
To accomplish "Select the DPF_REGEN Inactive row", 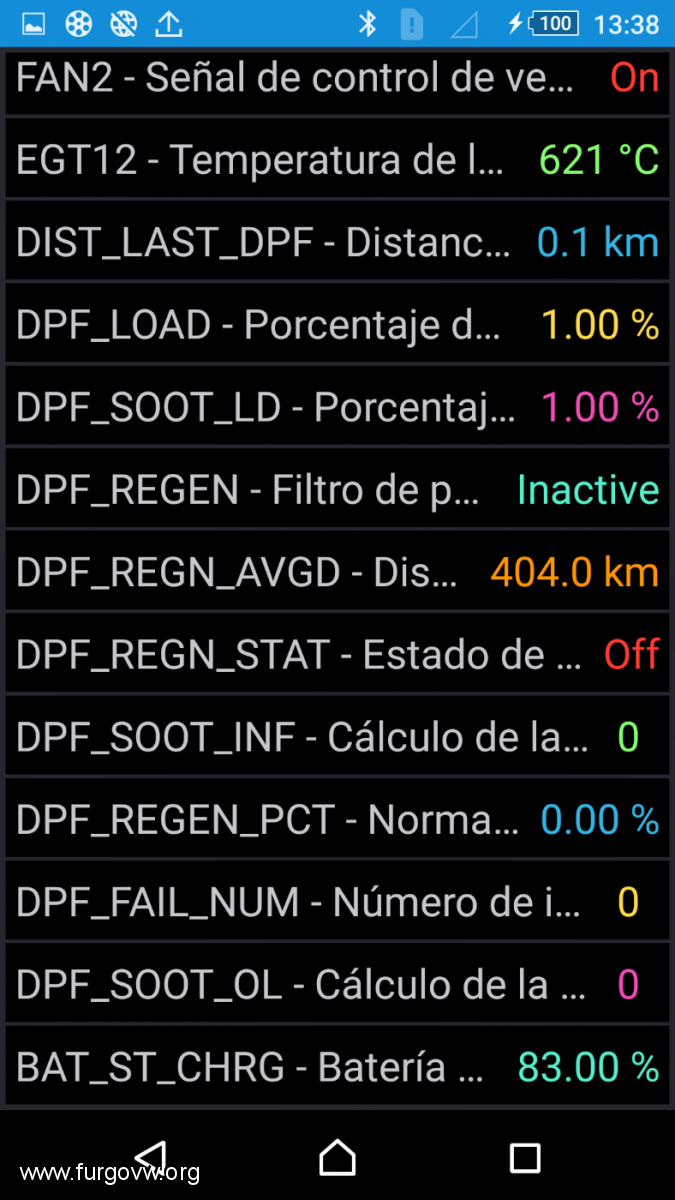I will point(337,489).
